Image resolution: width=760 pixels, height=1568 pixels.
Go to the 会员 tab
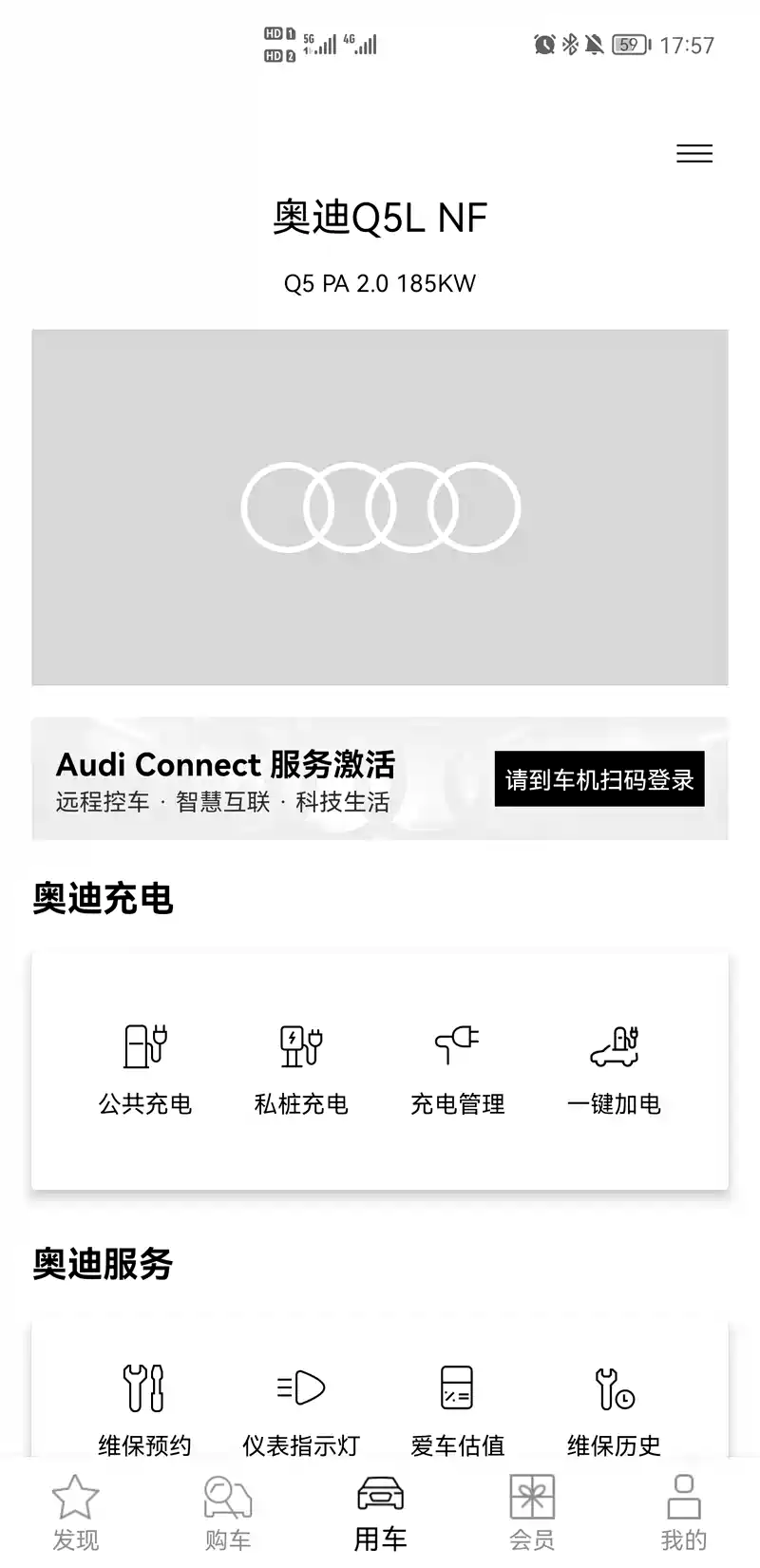532,1513
